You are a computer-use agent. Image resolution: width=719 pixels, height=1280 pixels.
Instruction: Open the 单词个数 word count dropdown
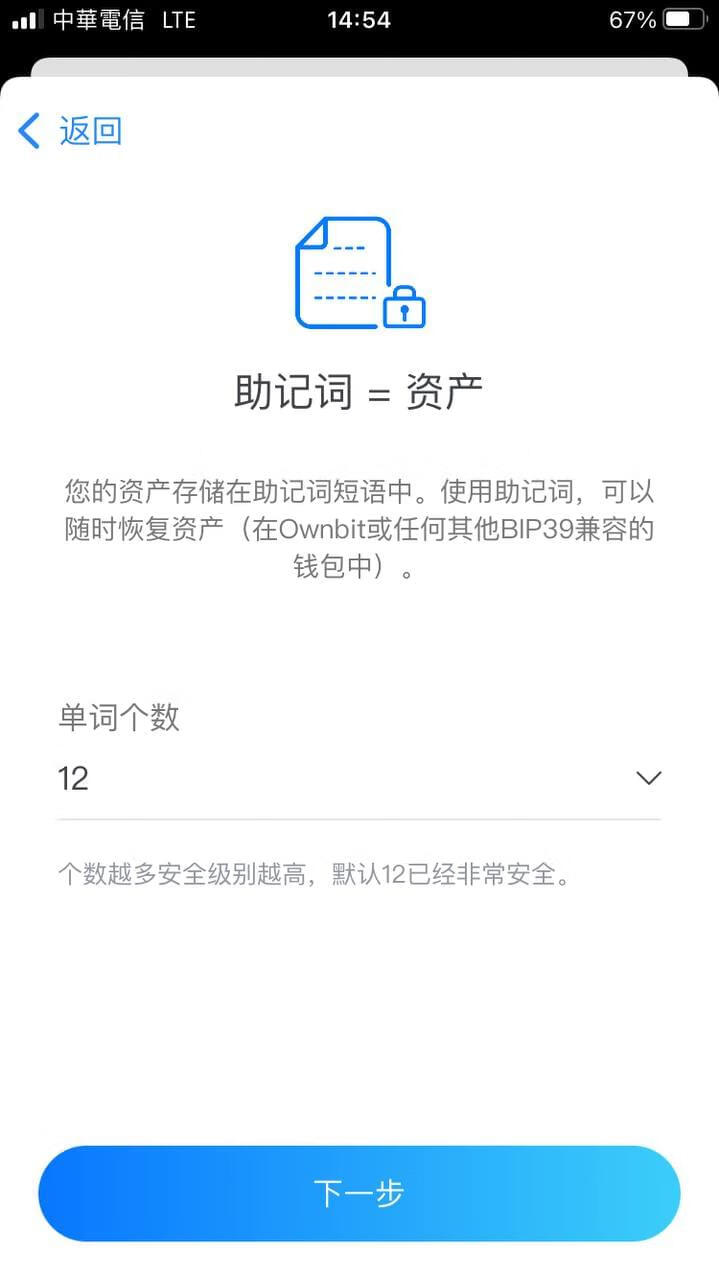359,778
